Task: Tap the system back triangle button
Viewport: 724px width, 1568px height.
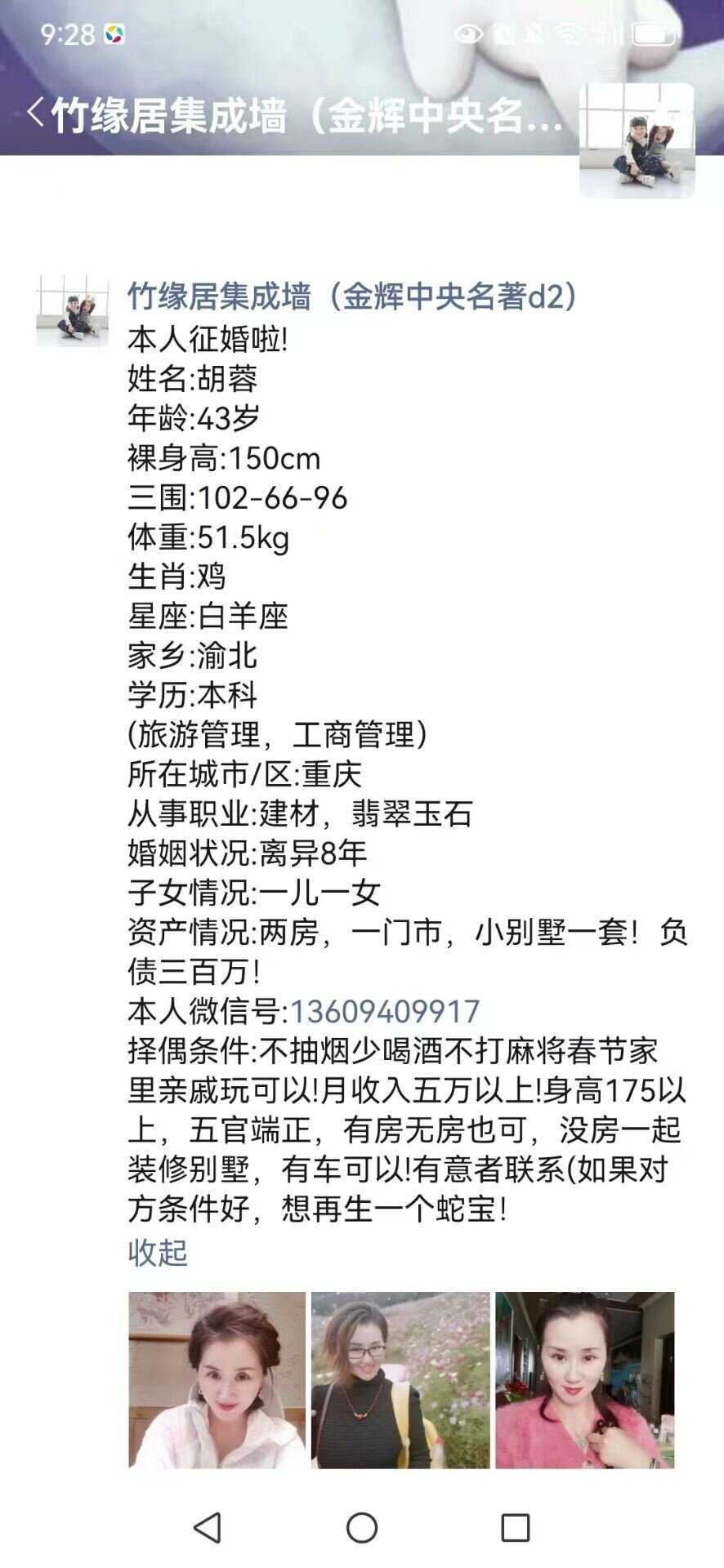Action: tap(208, 1528)
